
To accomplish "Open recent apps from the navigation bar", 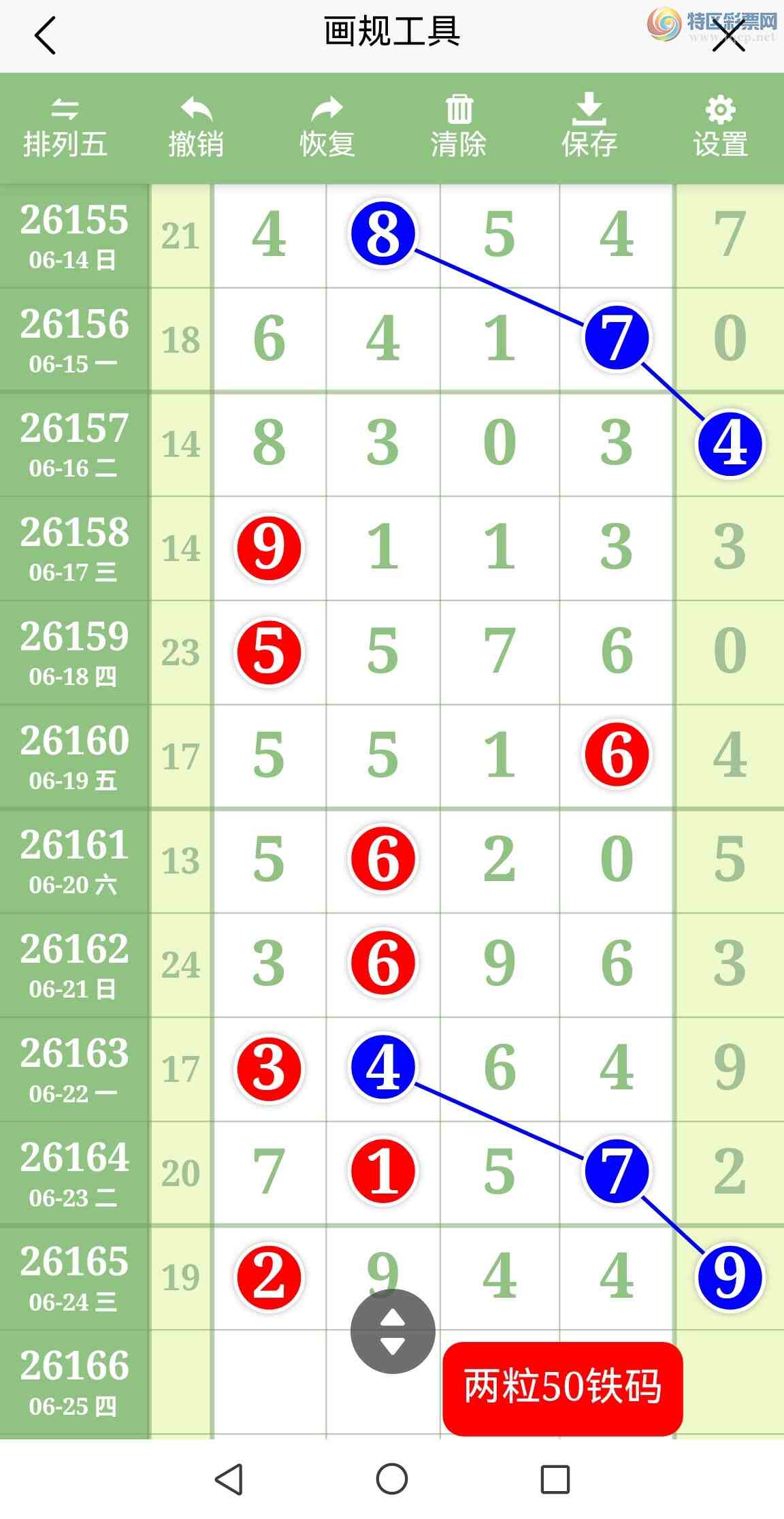I will click(x=555, y=1479).
